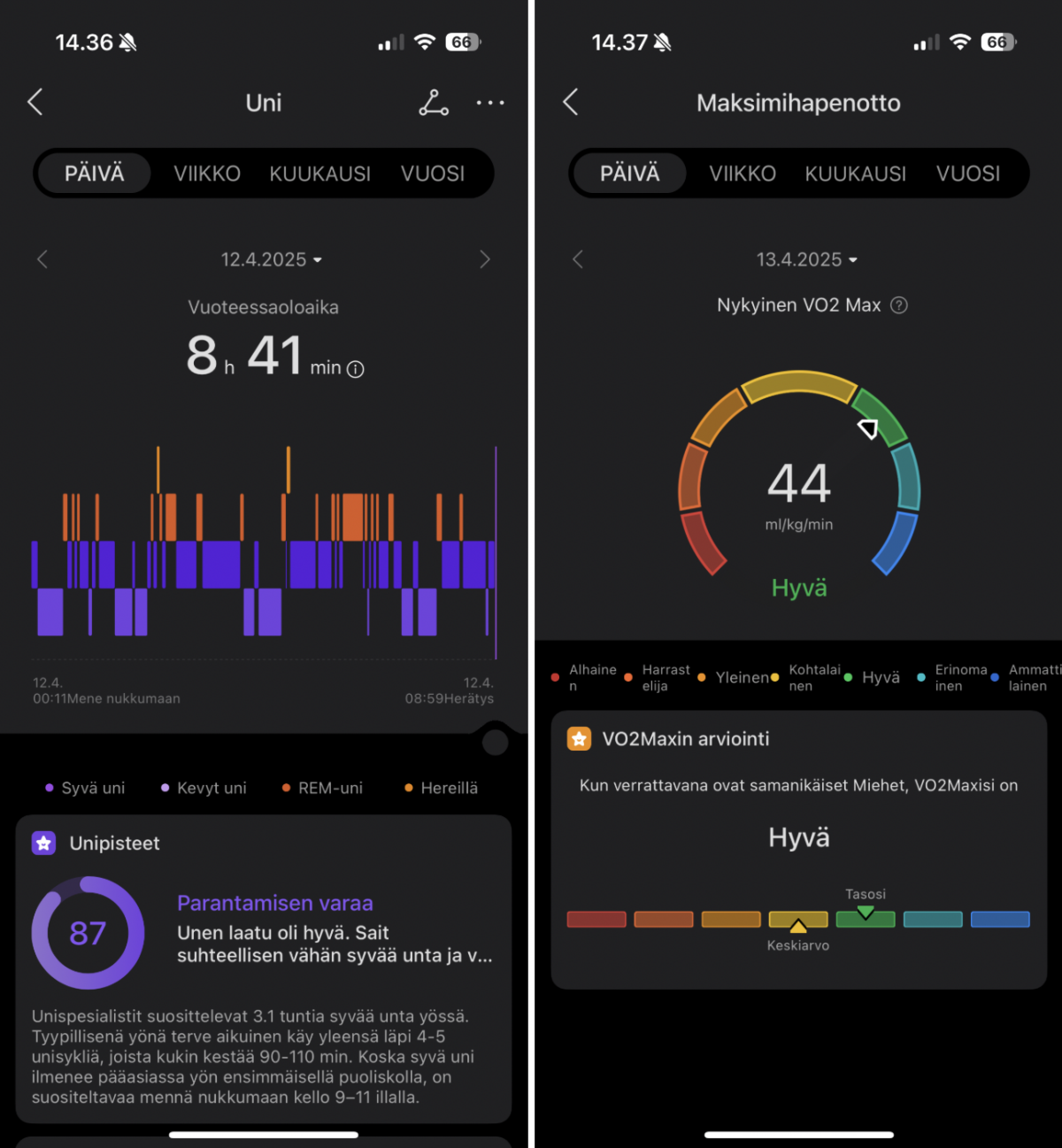
Task: Select KUUKAUSI view for Maksimihapenotto
Action: [x=856, y=173]
